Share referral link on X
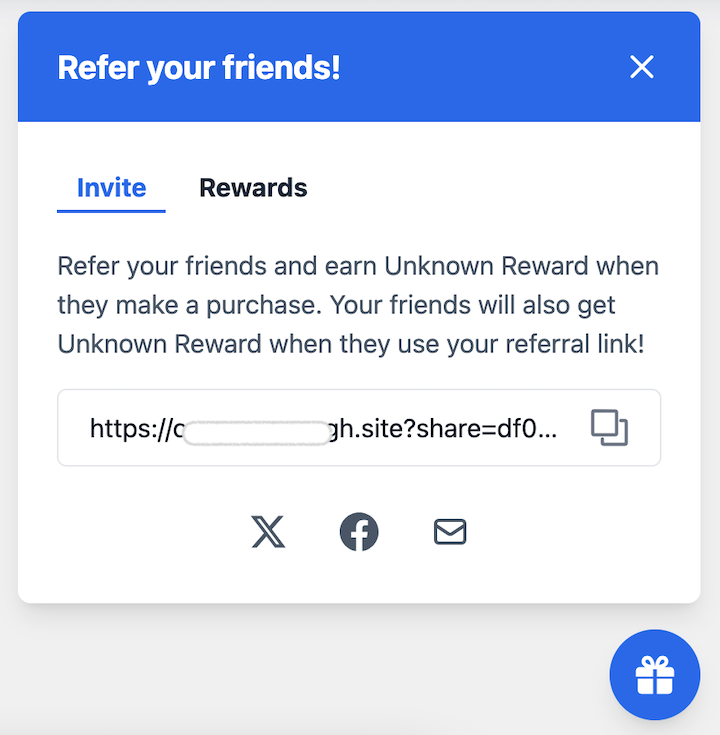720x735 pixels. click(268, 532)
